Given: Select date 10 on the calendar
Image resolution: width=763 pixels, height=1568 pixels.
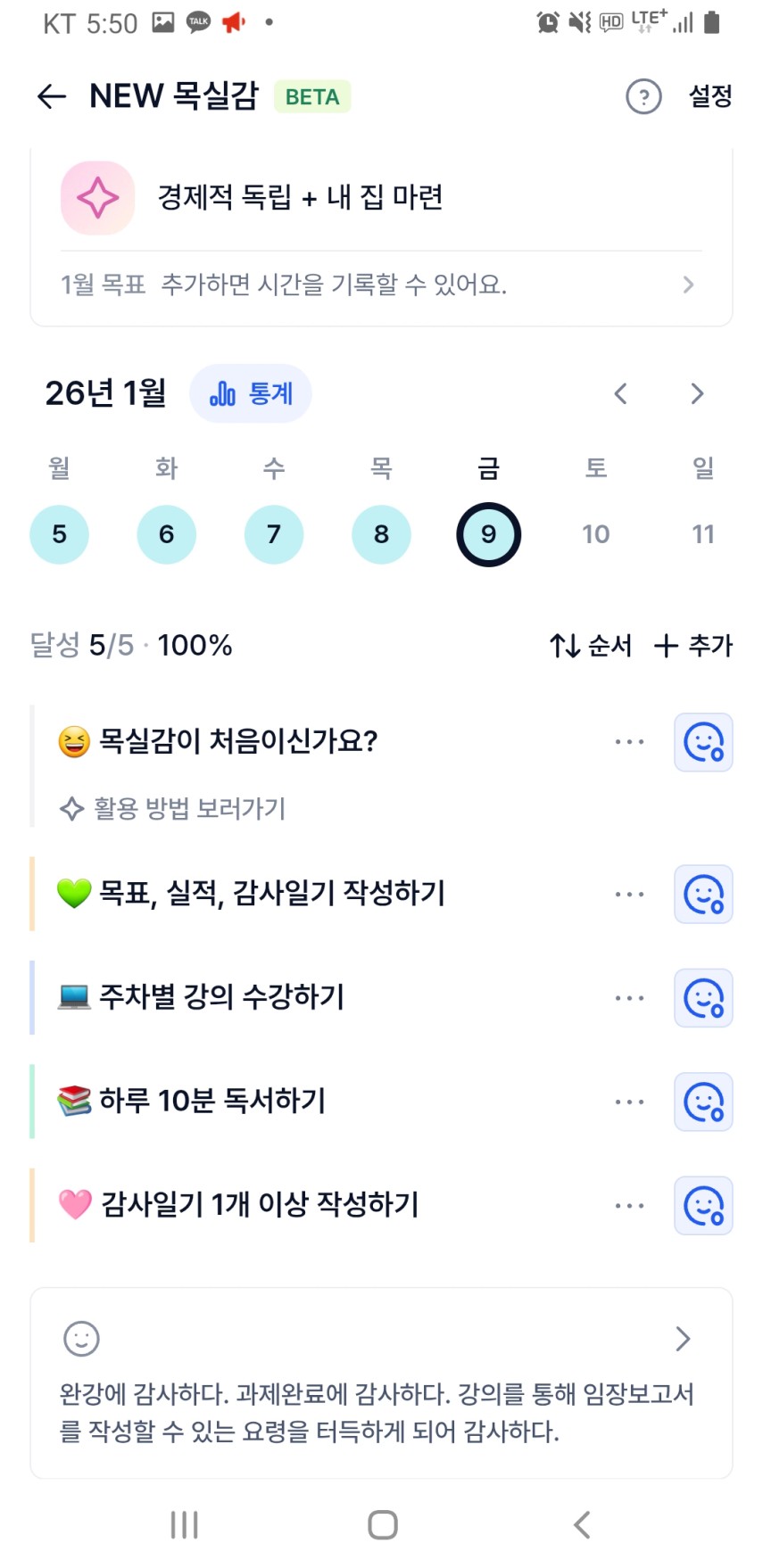Looking at the screenshot, I should [595, 534].
